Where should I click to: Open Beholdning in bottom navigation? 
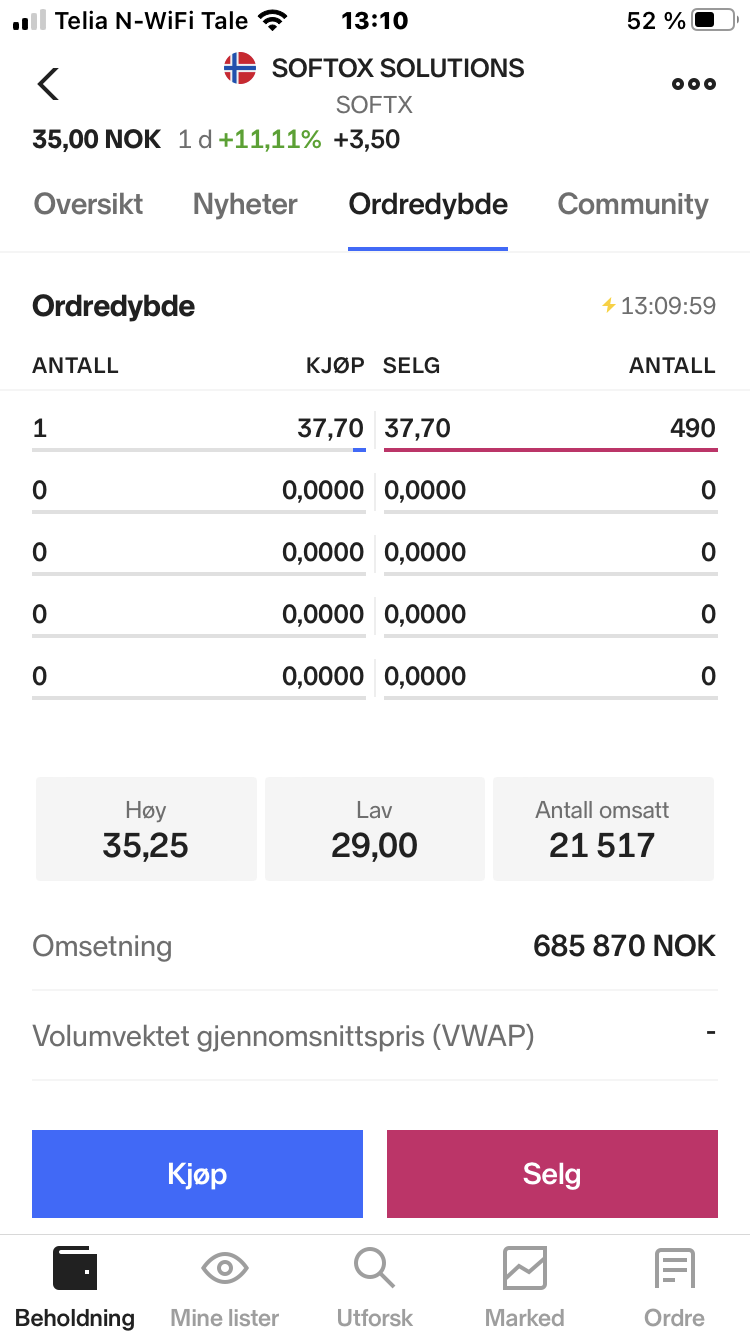click(75, 1287)
